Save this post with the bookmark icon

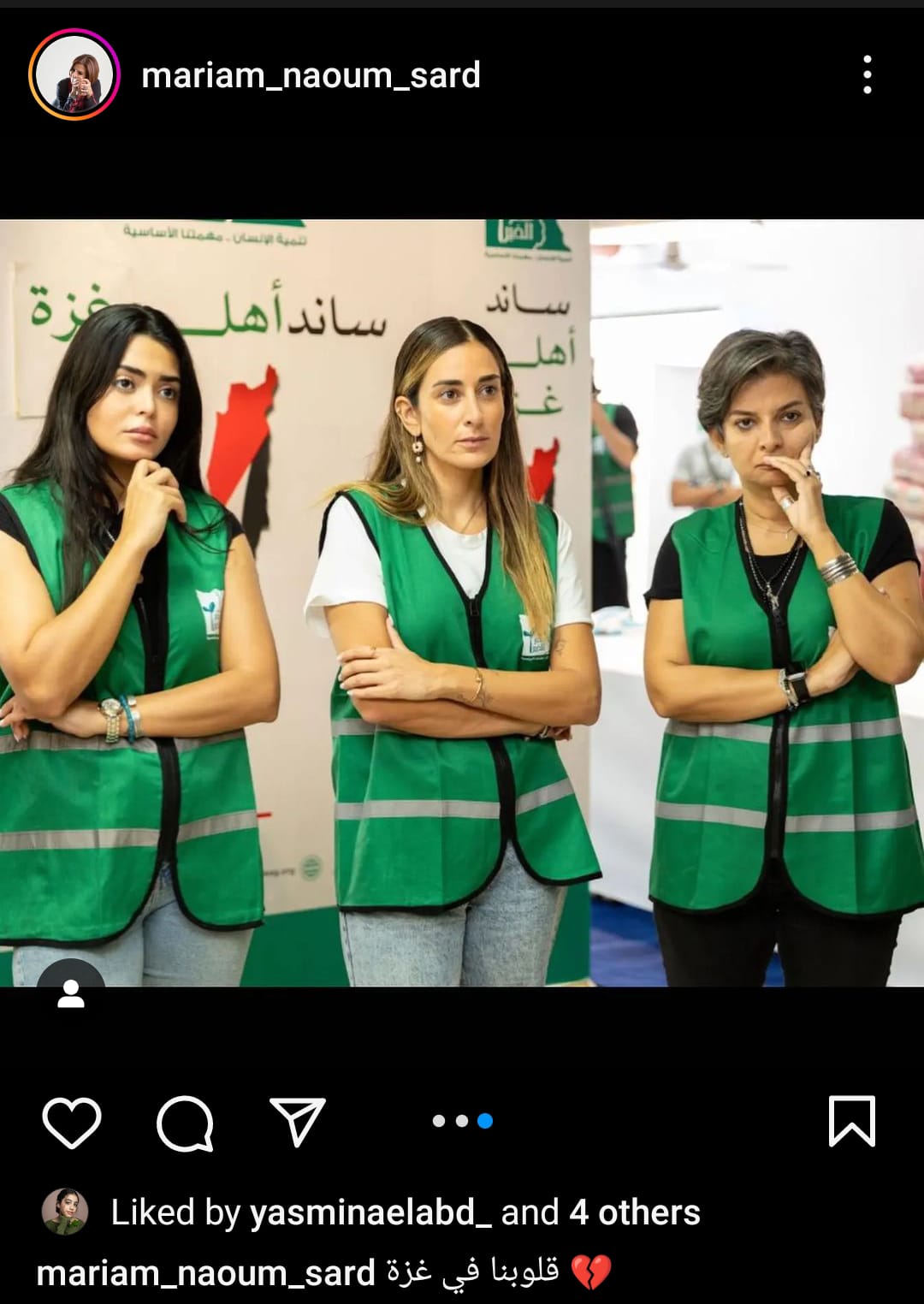pos(851,1121)
